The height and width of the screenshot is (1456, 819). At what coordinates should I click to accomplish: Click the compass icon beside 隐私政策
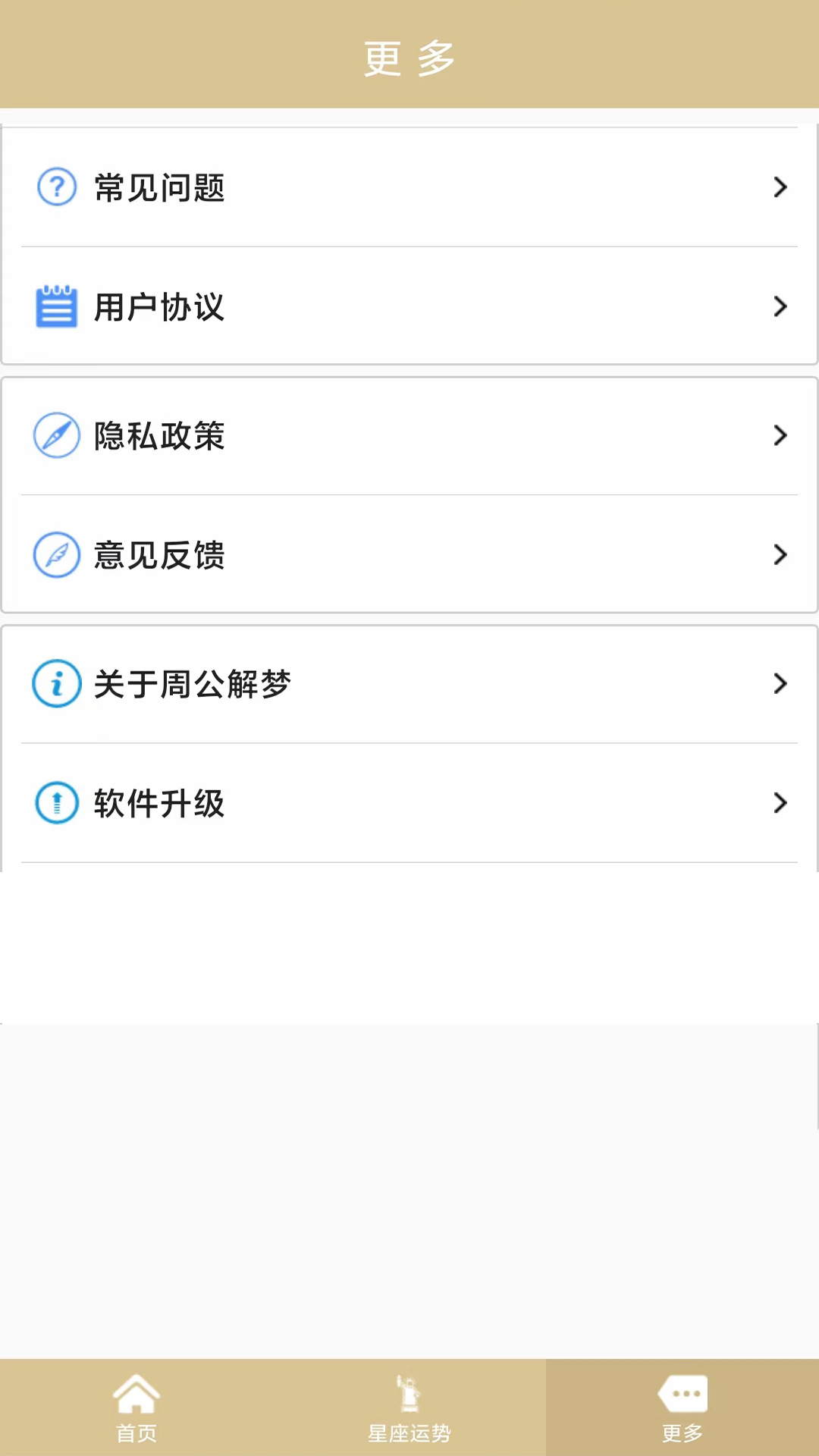(x=57, y=435)
